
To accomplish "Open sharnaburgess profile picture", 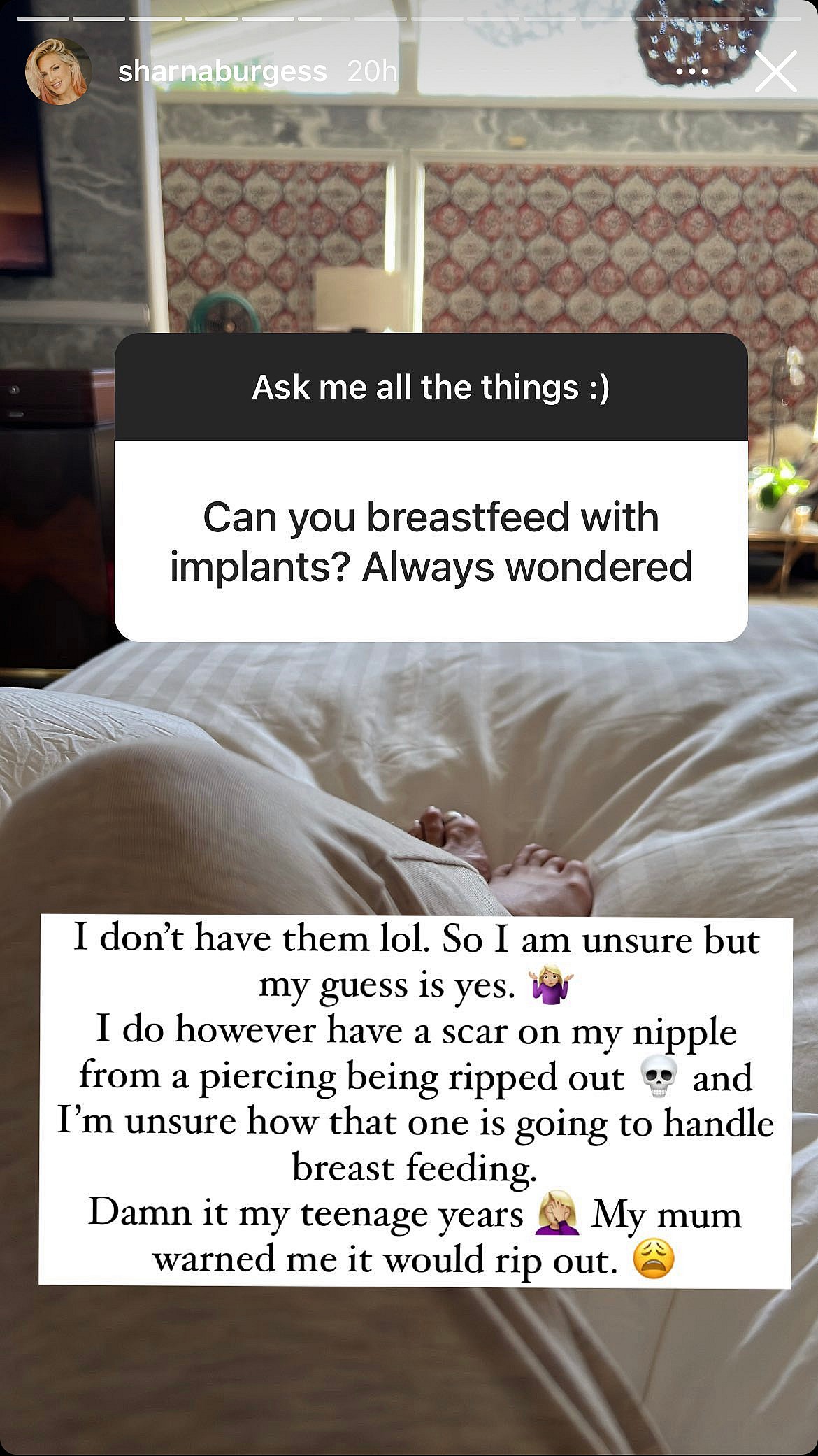I will [x=58, y=71].
